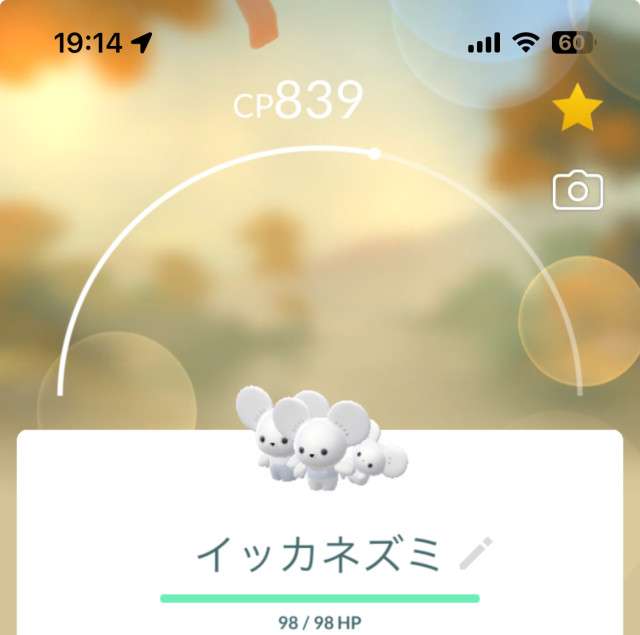Edit the nickname イッカネズミ with the pencil
The width and height of the screenshot is (640, 635).
point(476,554)
